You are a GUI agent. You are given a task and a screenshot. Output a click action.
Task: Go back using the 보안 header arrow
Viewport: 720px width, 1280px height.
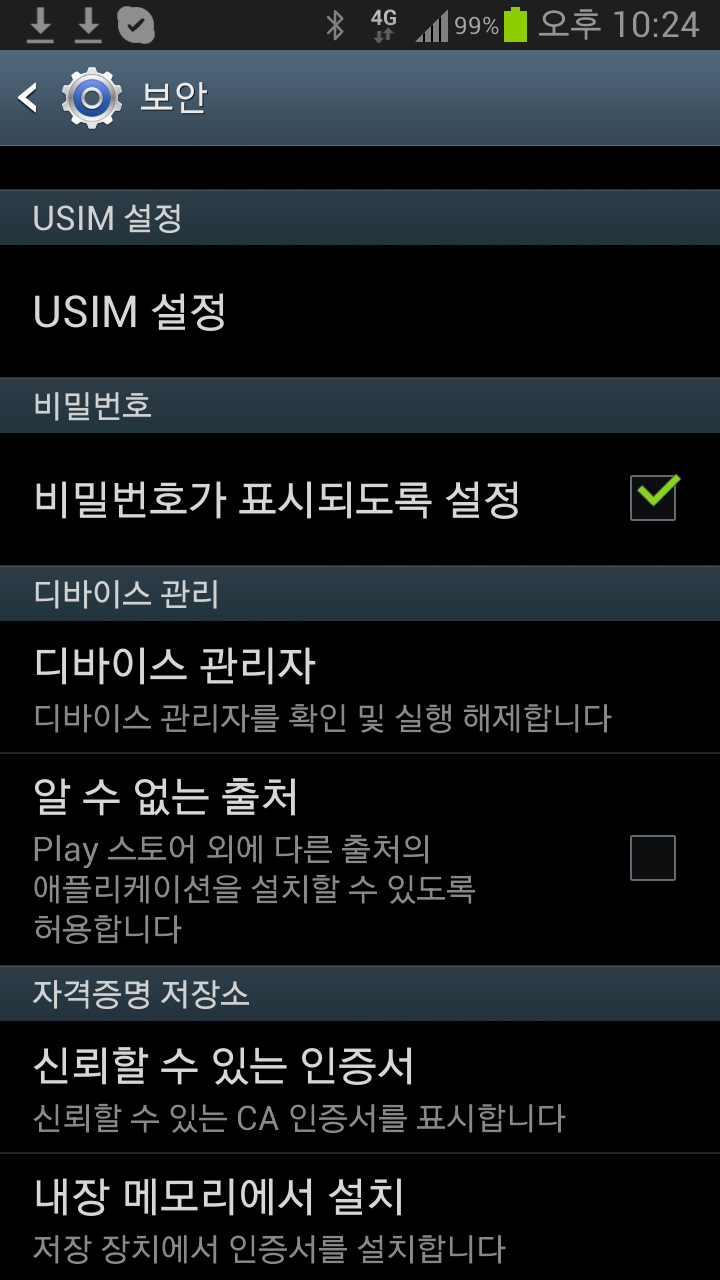(x=28, y=98)
